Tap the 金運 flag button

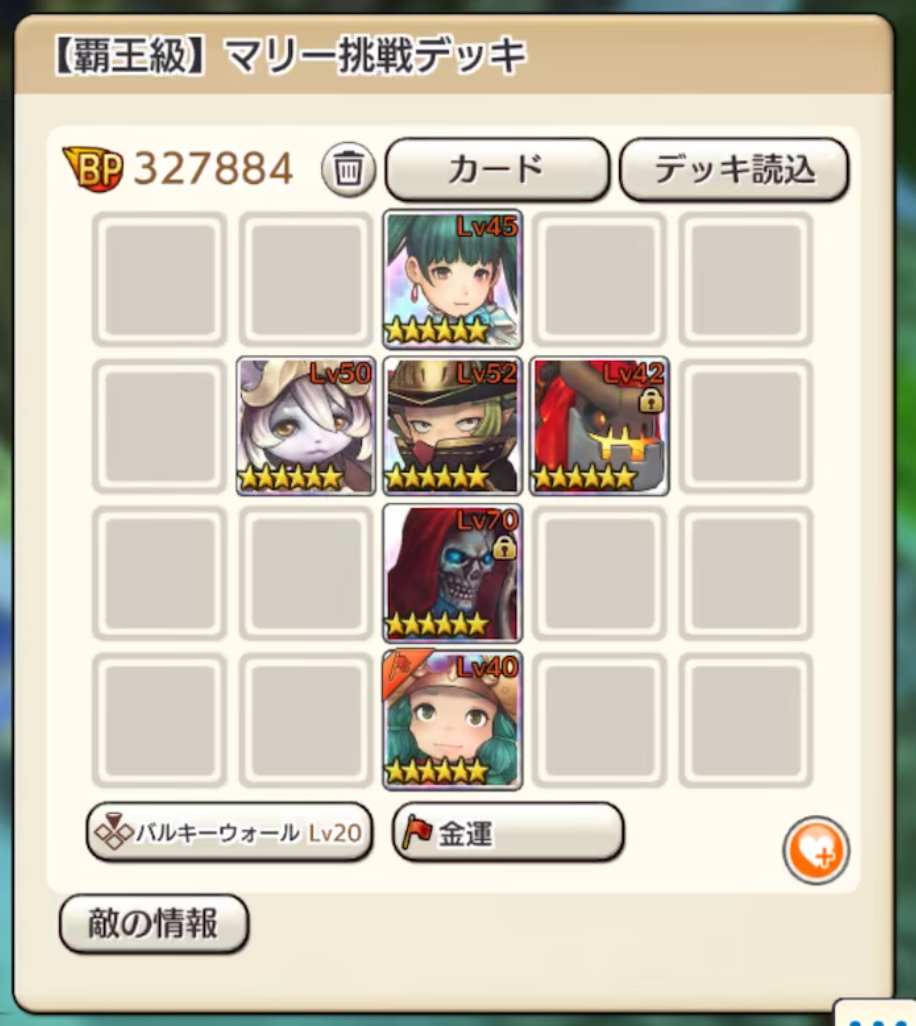click(x=508, y=832)
